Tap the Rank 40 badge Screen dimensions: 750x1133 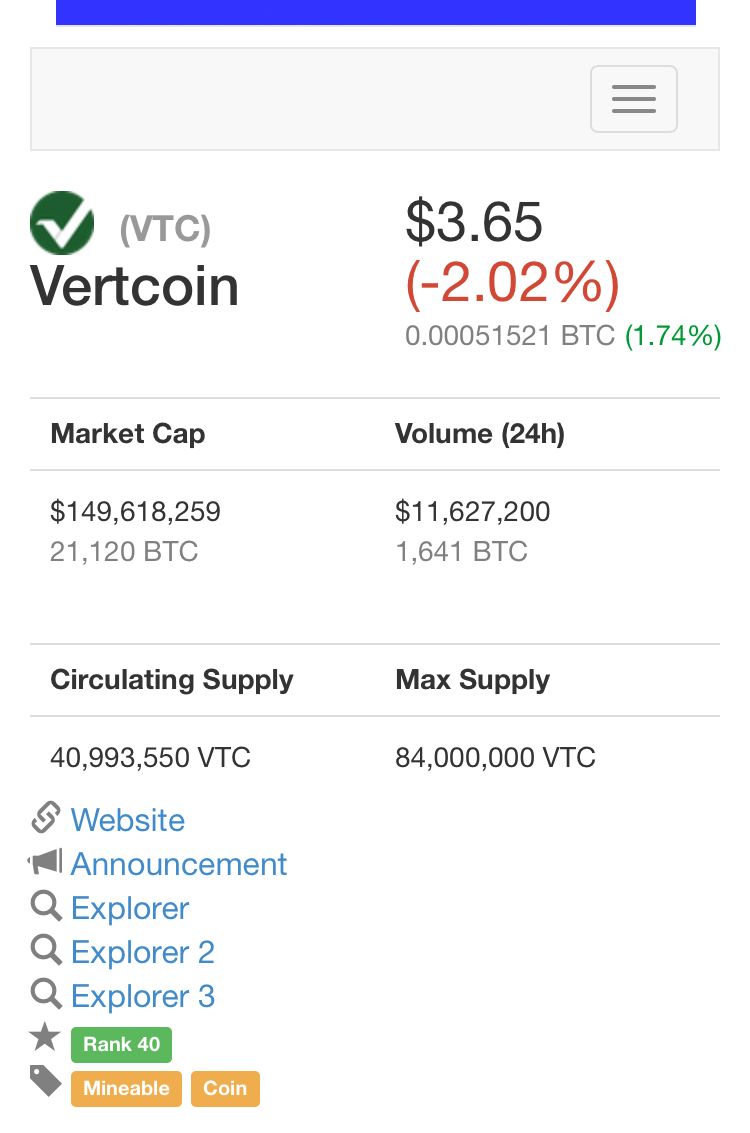(x=121, y=1044)
